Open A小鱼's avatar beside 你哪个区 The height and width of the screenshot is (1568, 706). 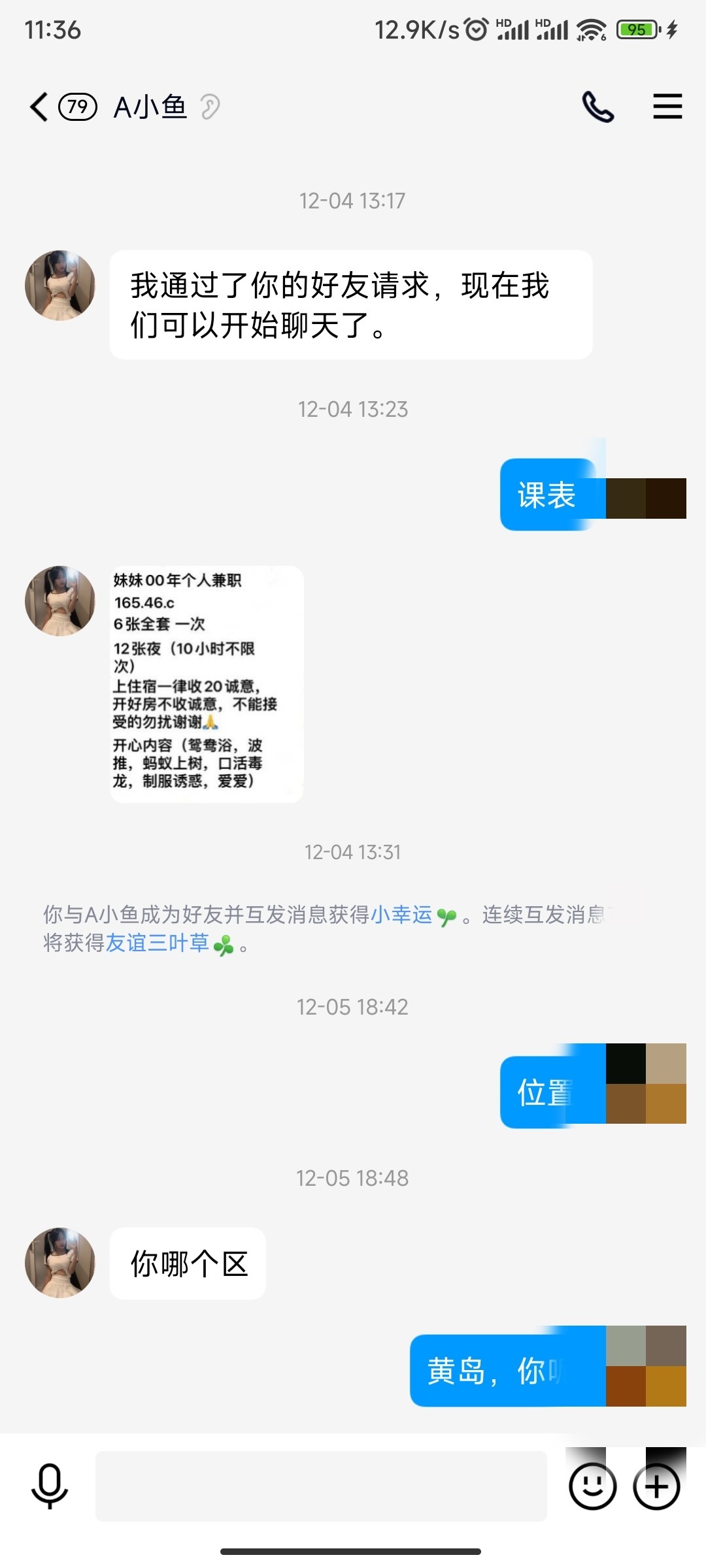60,1263
